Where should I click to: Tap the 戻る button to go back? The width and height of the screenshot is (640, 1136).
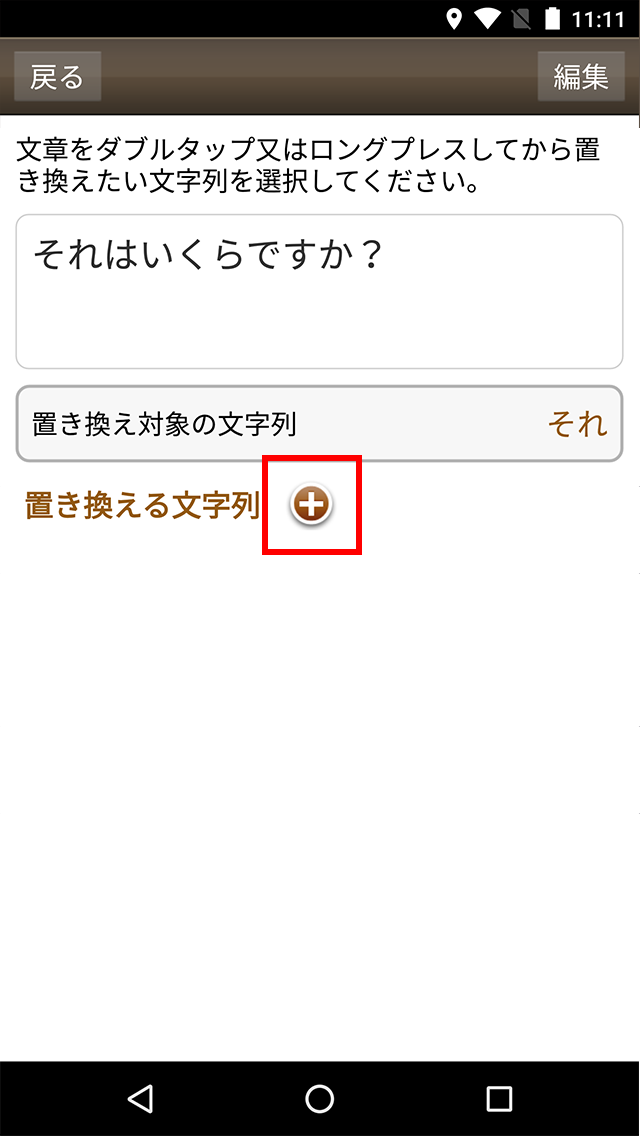57,77
